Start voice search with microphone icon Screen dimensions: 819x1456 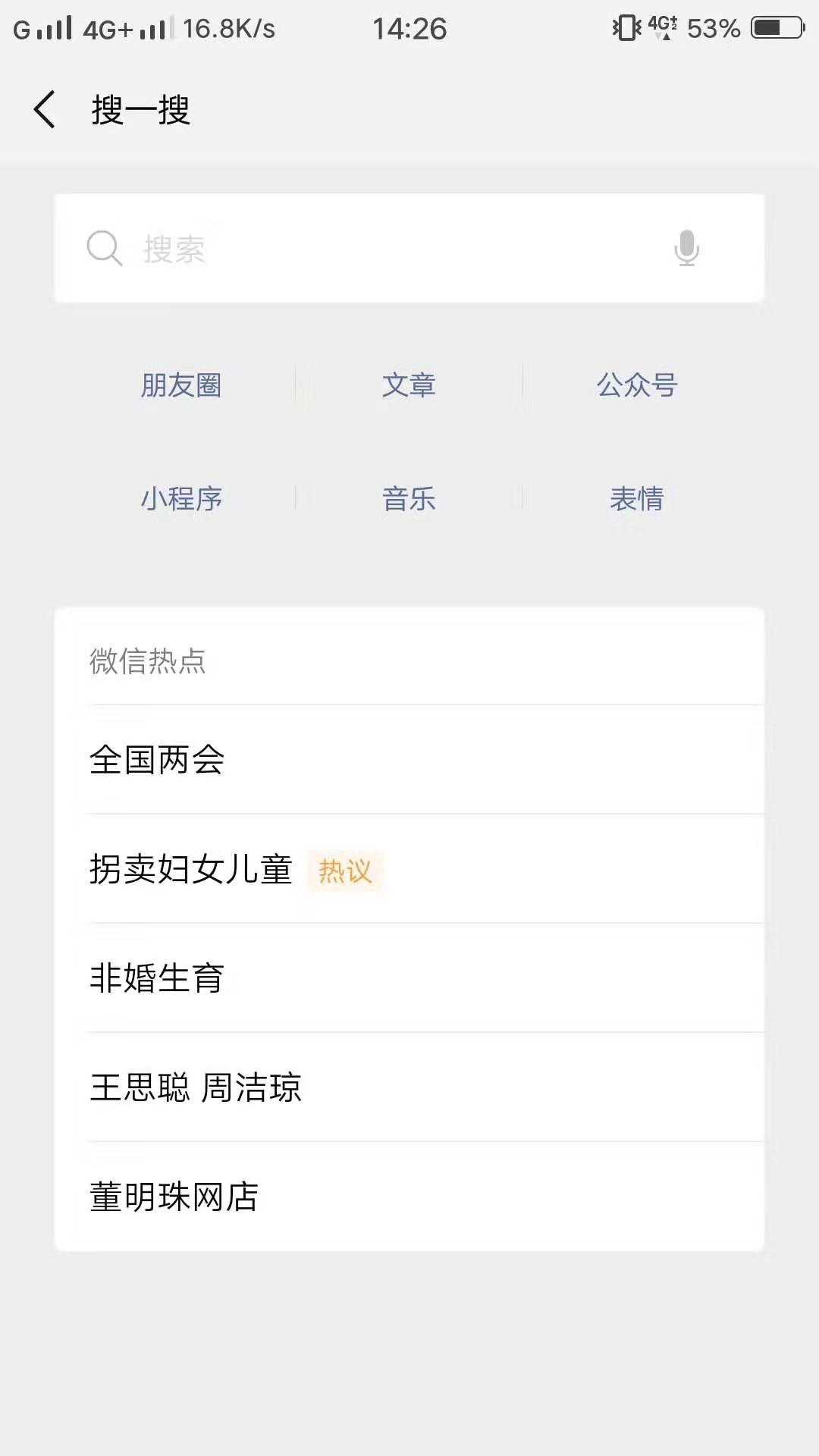point(686,249)
